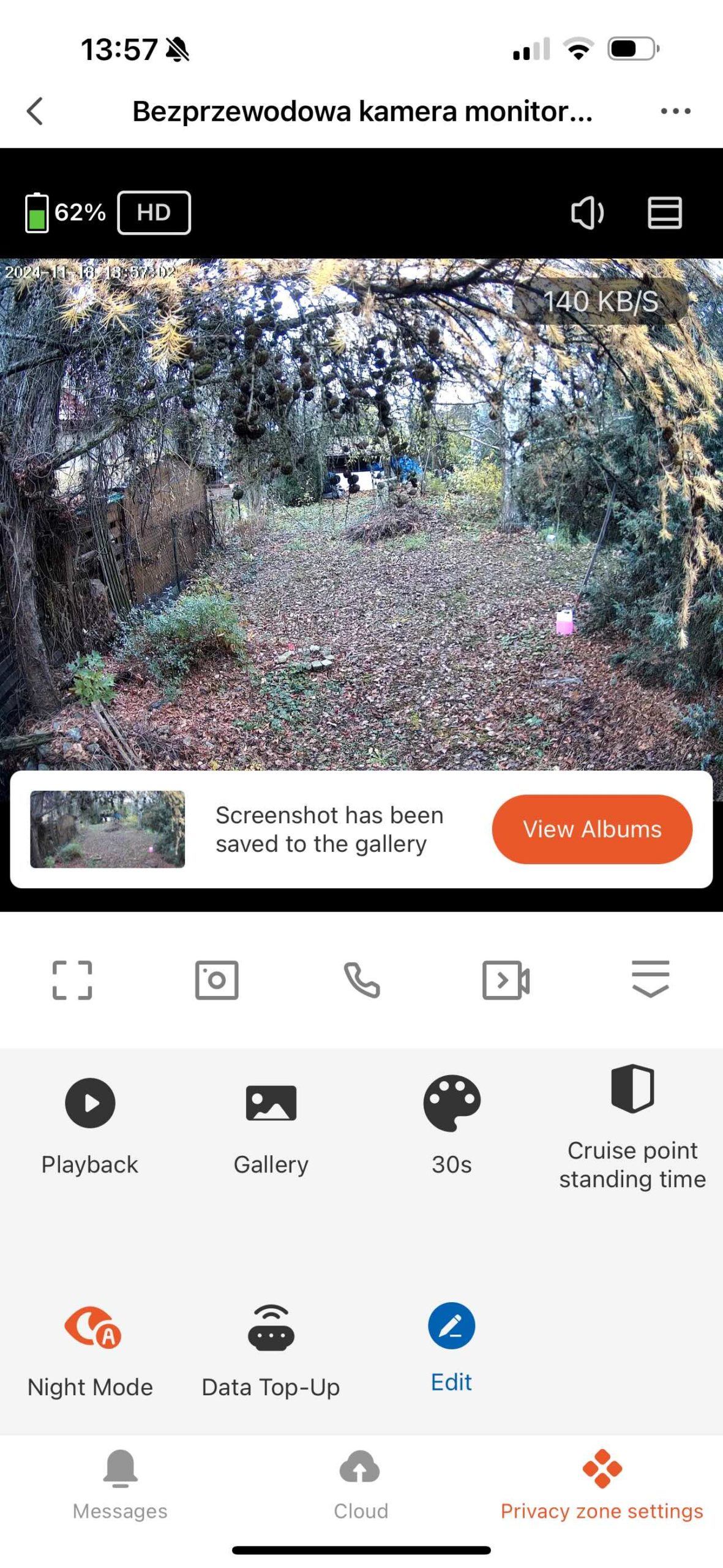Open the split view layout icon
Screen dimensions: 723x1568
[x=664, y=213]
